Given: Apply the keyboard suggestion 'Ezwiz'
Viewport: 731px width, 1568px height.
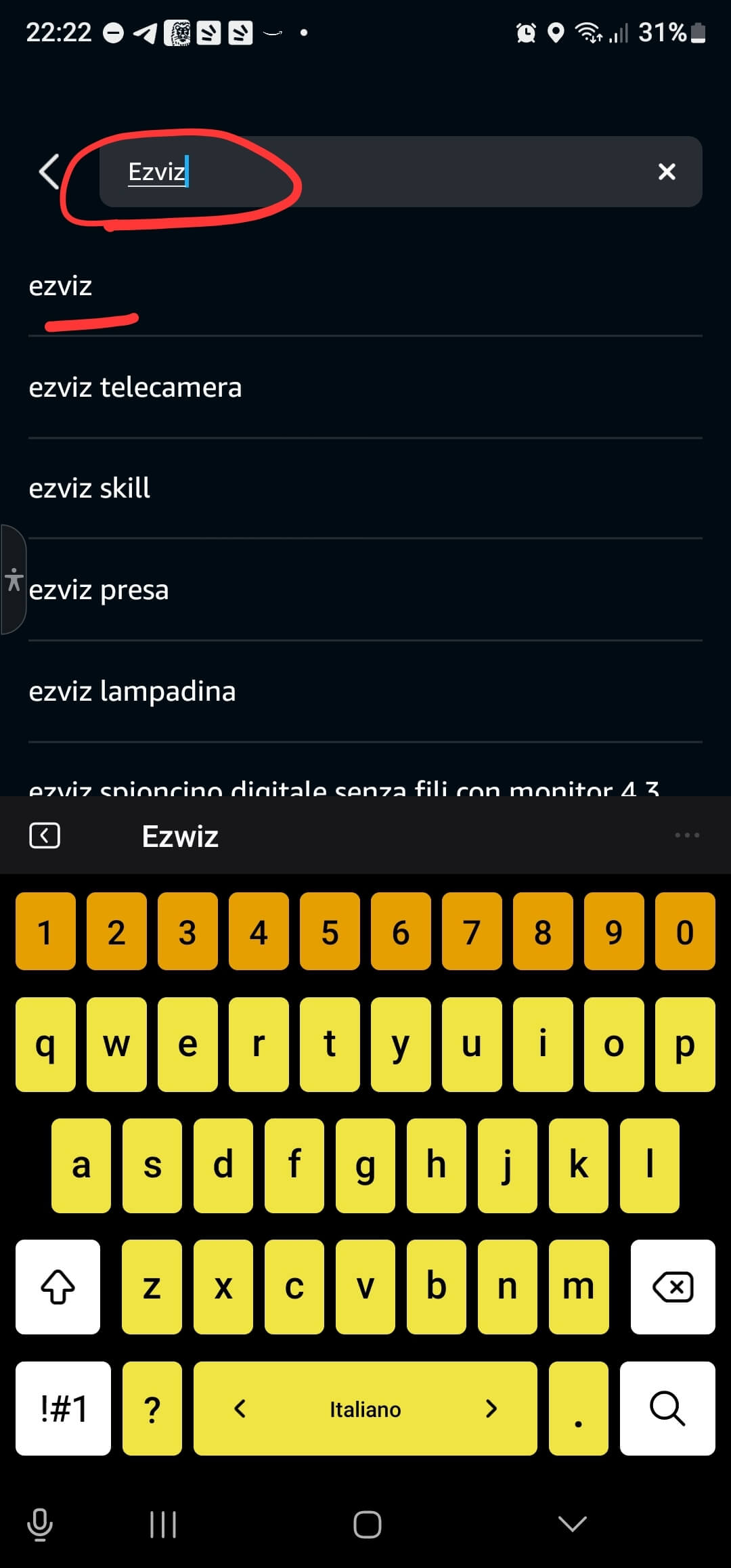Looking at the screenshot, I should 180,837.
